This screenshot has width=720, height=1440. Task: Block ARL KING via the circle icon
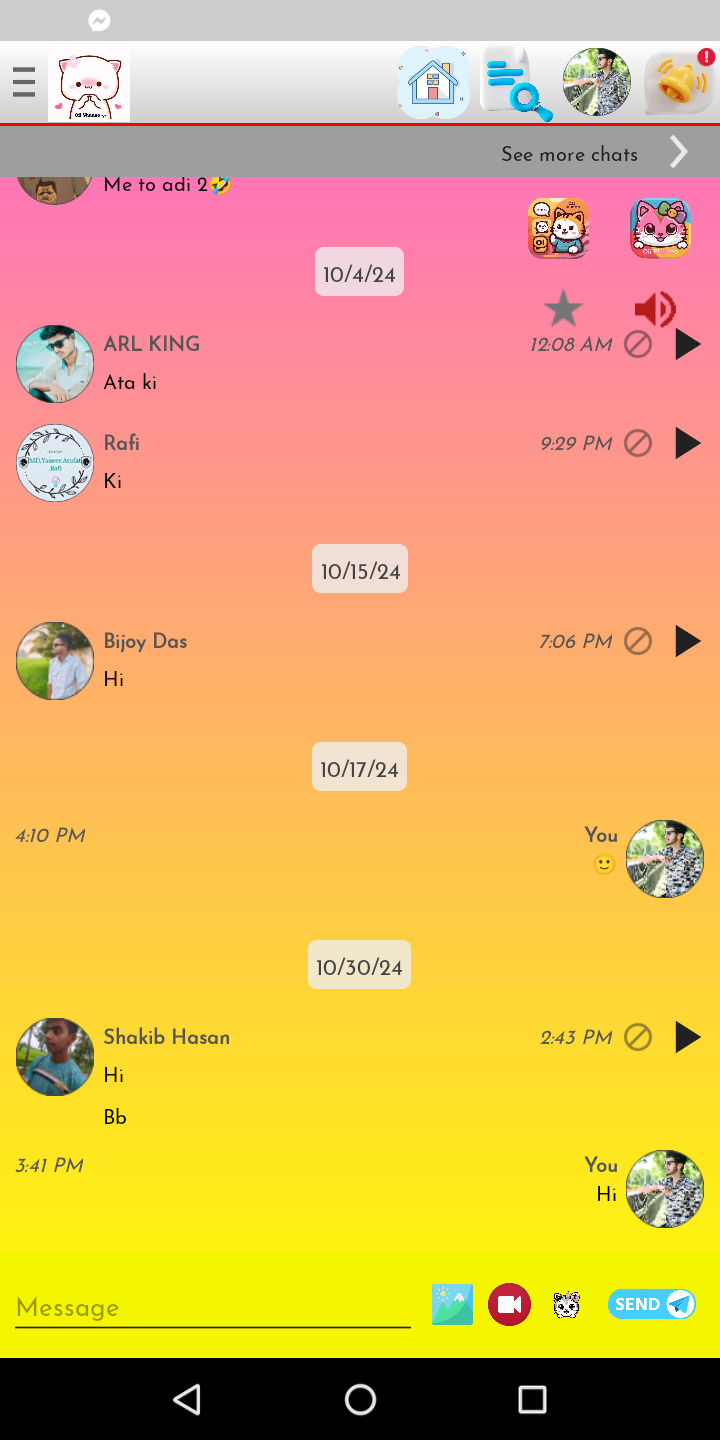638,345
